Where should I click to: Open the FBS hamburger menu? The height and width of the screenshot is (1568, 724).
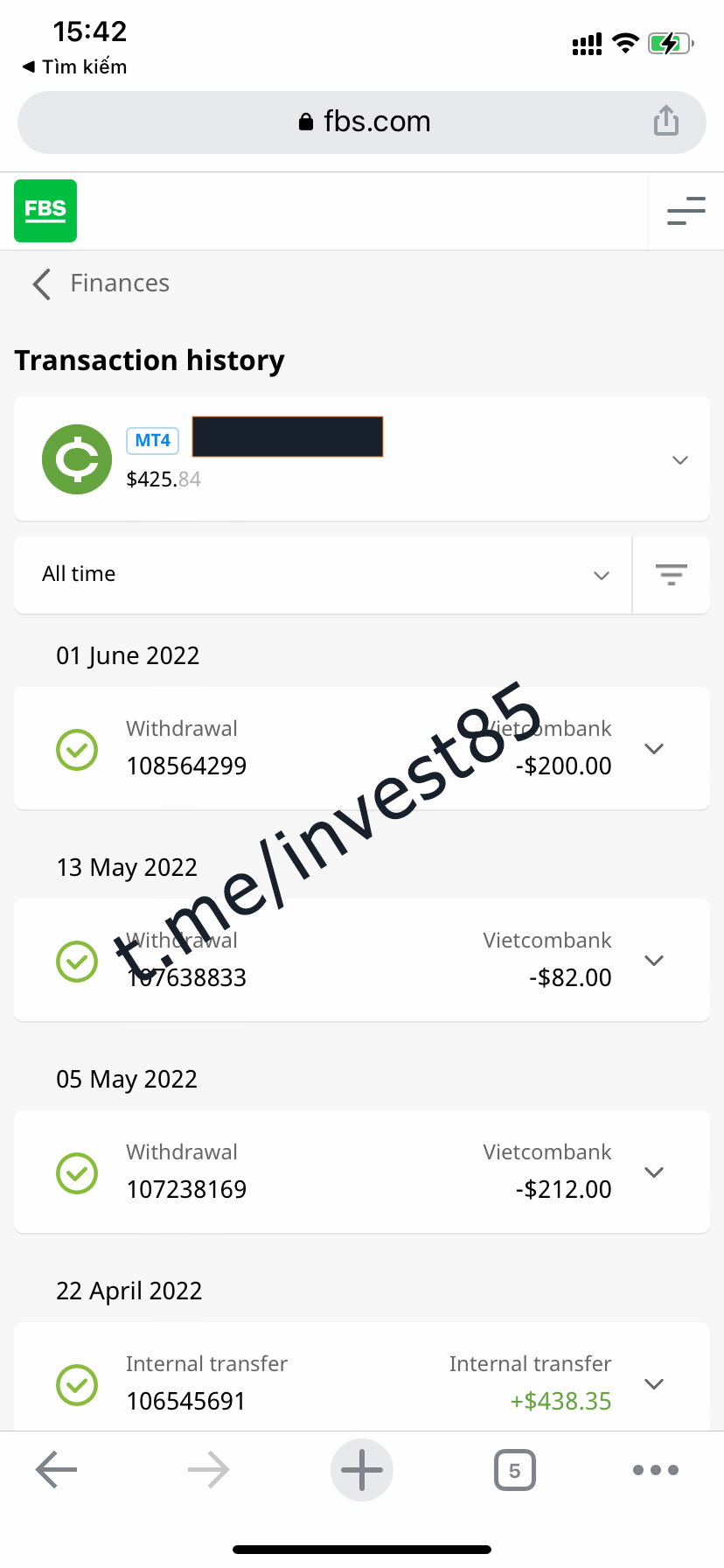coord(686,211)
